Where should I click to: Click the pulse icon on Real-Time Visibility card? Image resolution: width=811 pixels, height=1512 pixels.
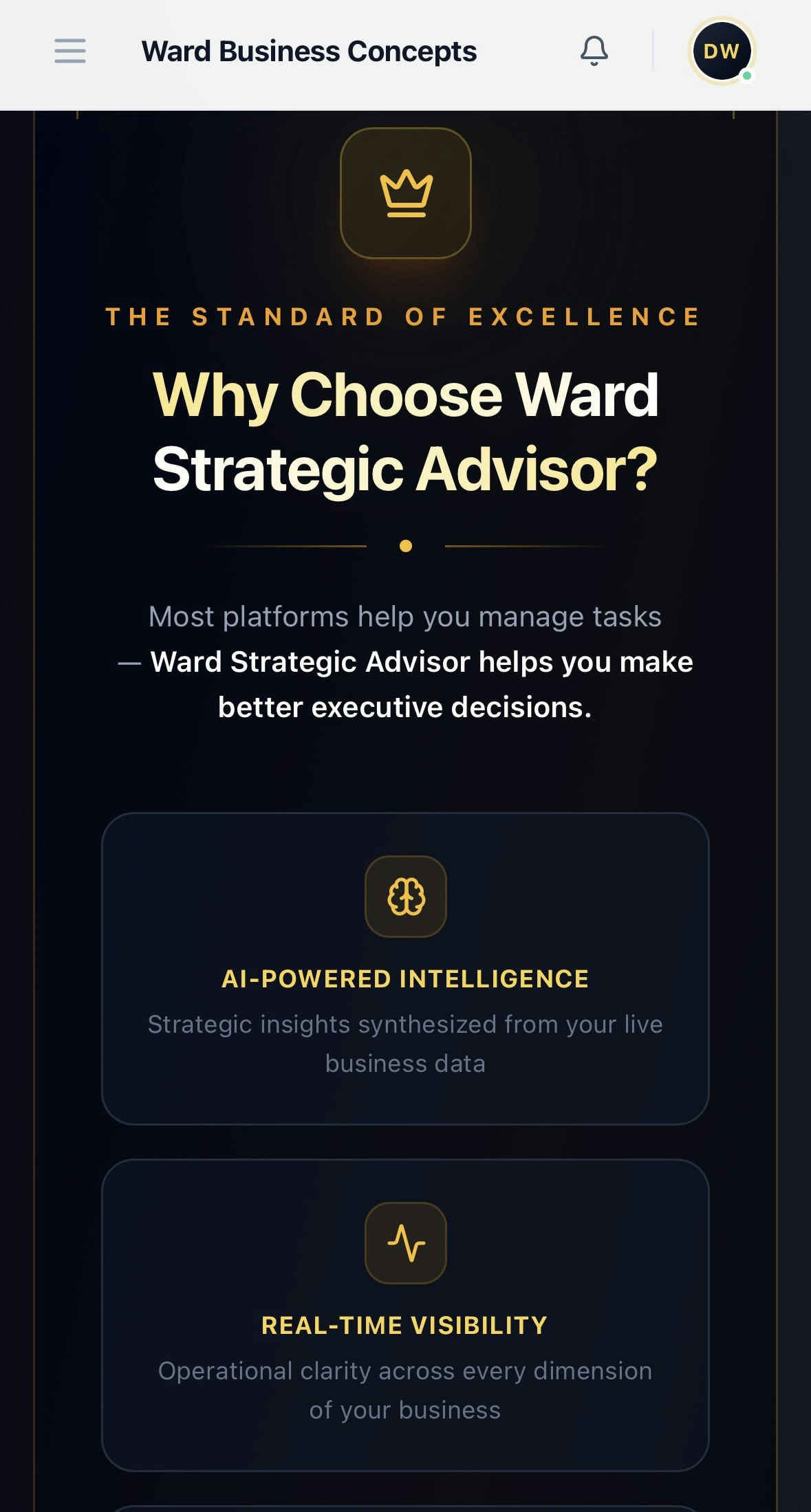pyautogui.click(x=405, y=1244)
